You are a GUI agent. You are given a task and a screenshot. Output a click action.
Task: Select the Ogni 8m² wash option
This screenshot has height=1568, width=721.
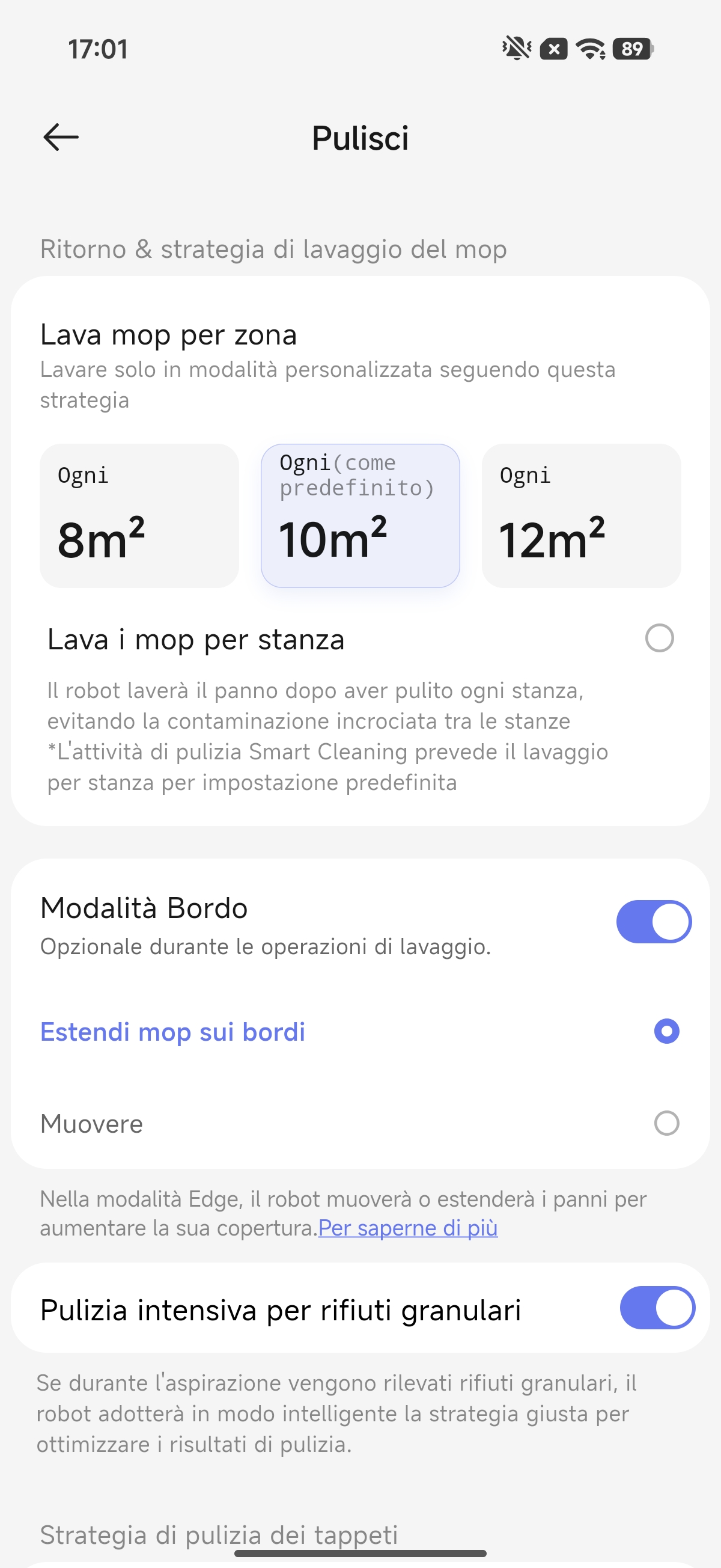tap(139, 516)
